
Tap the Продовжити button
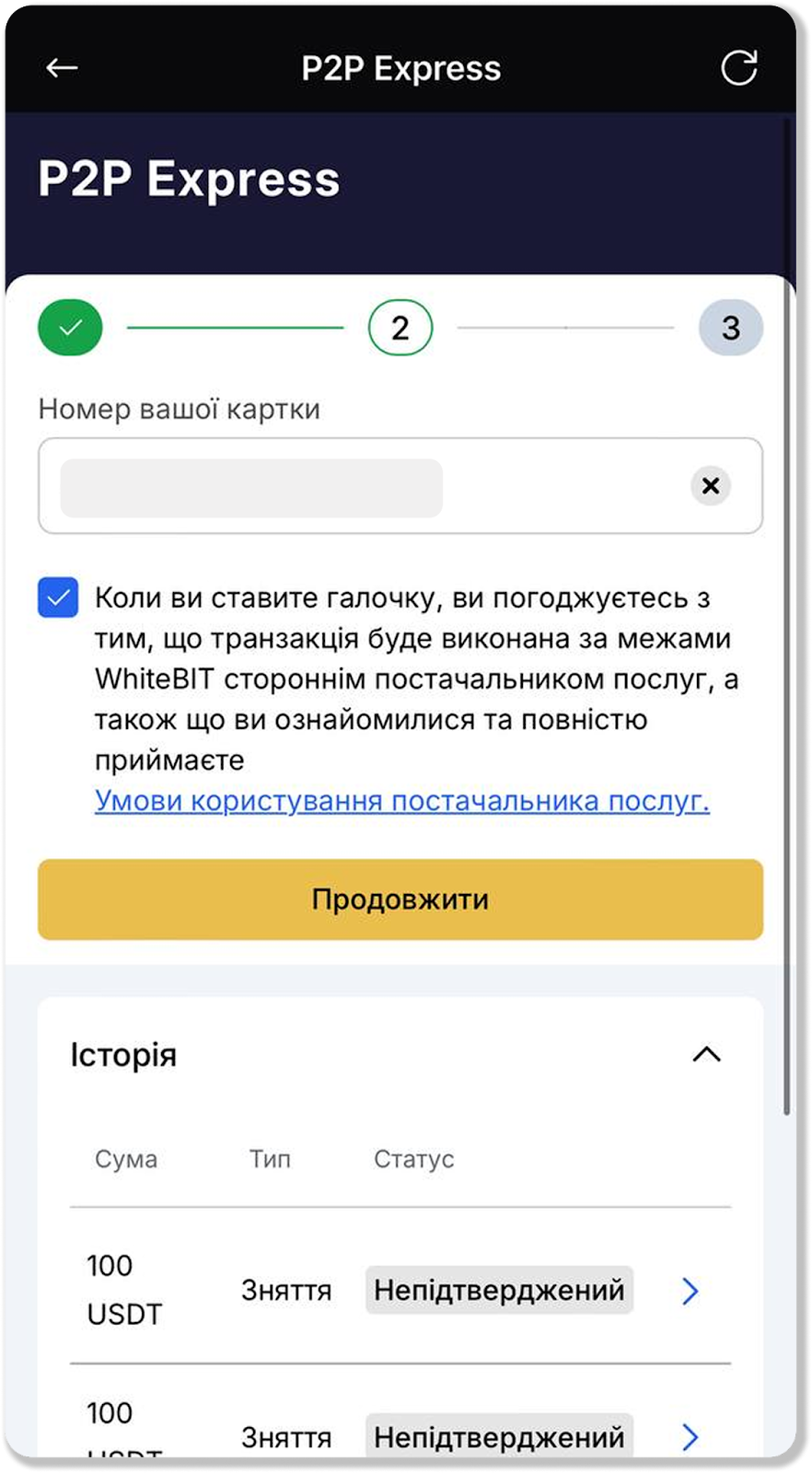click(x=400, y=899)
